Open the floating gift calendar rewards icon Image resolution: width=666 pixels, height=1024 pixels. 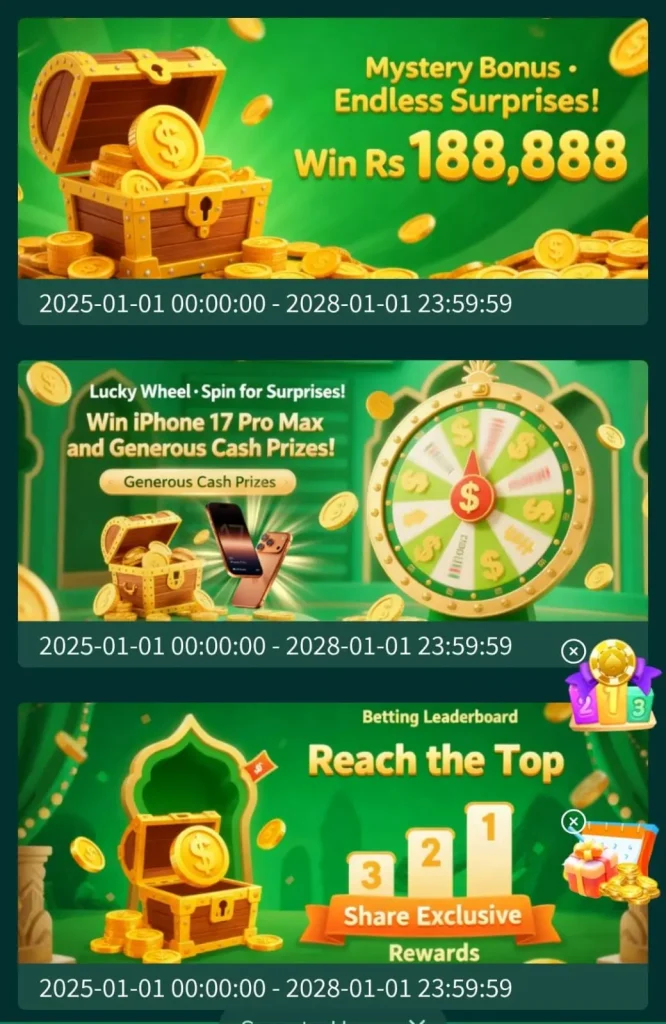pos(612,861)
